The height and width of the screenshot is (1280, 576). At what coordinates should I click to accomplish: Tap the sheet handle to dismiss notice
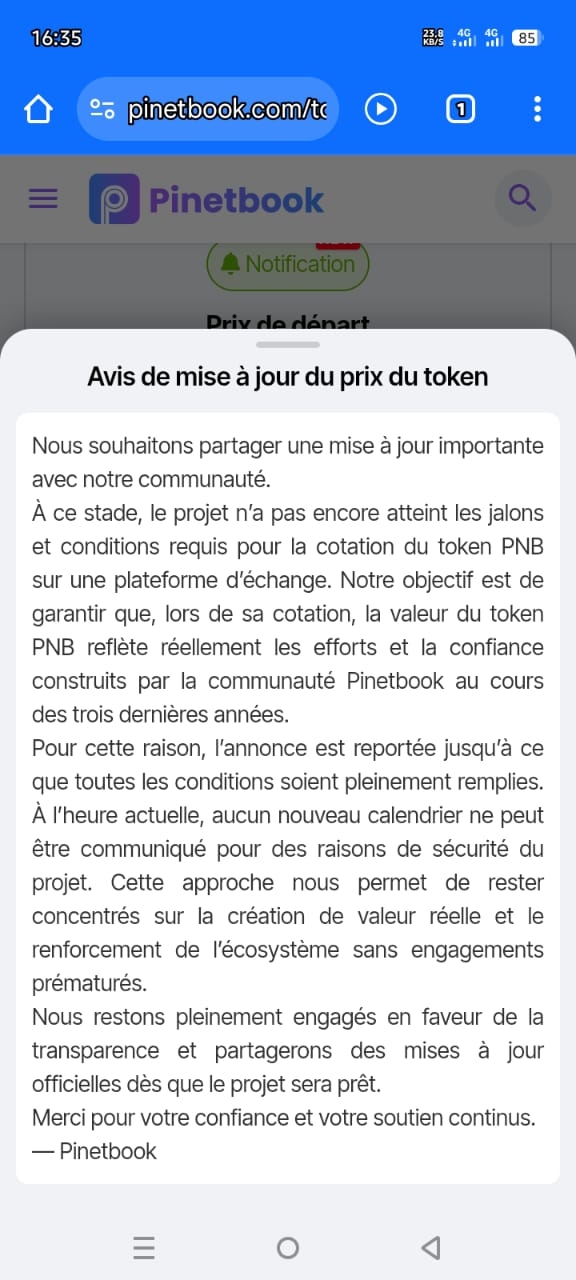click(x=288, y=344)
